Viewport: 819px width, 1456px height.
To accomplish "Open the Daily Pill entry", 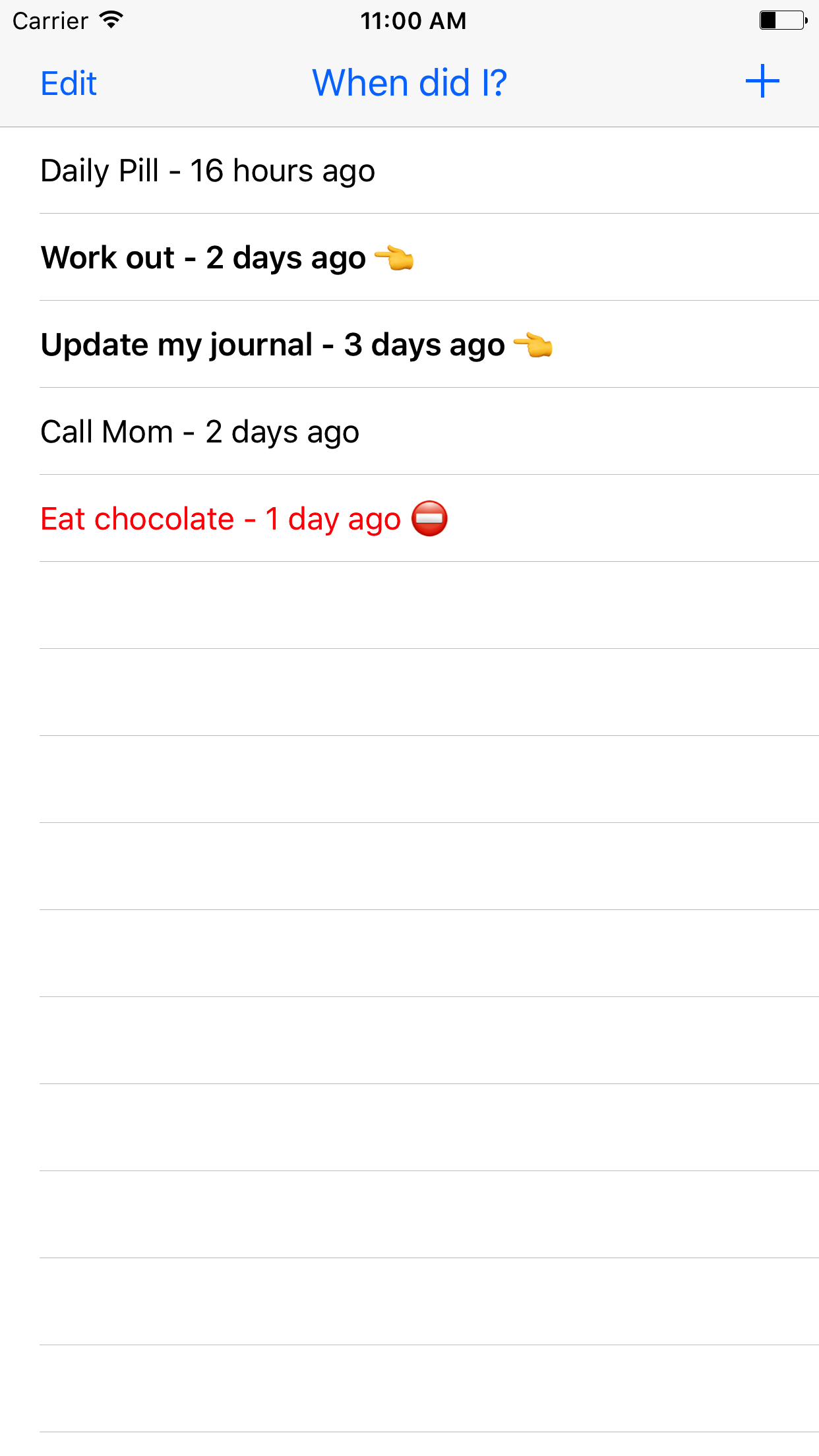I will pos(409,171).
